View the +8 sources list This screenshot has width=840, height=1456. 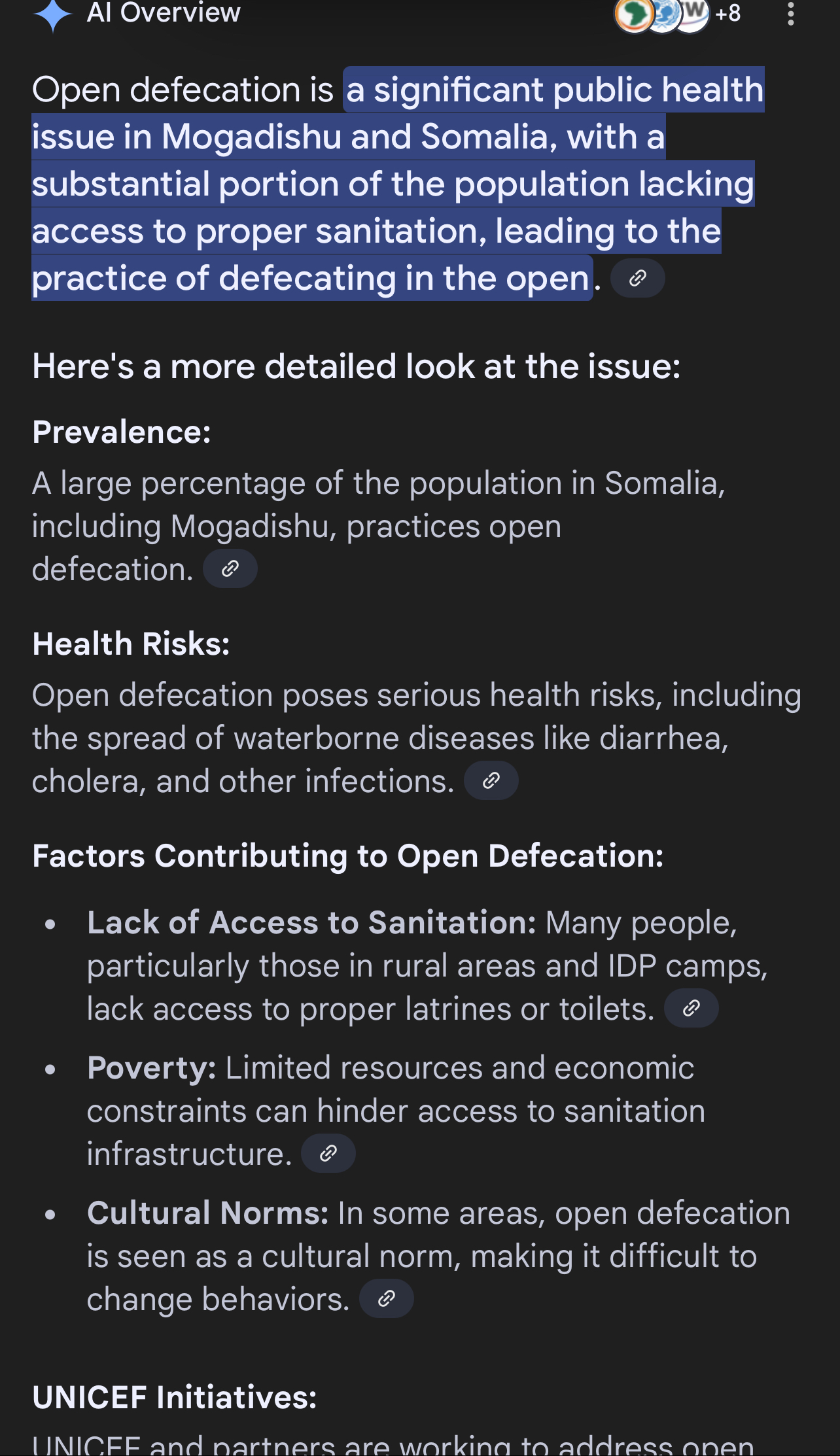727,13
